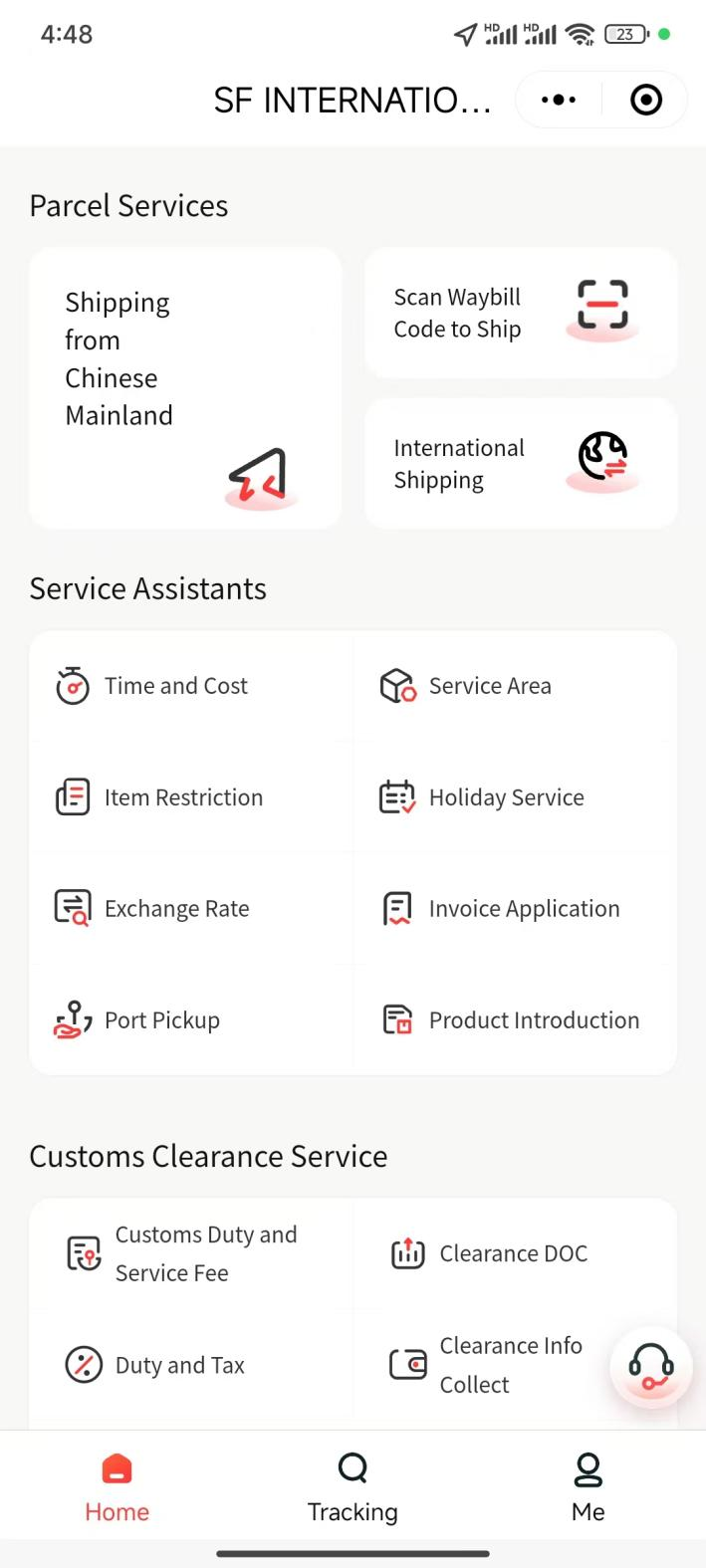
Task: Open Customs Duty and Service Fee
Action: pos(205,1253)
